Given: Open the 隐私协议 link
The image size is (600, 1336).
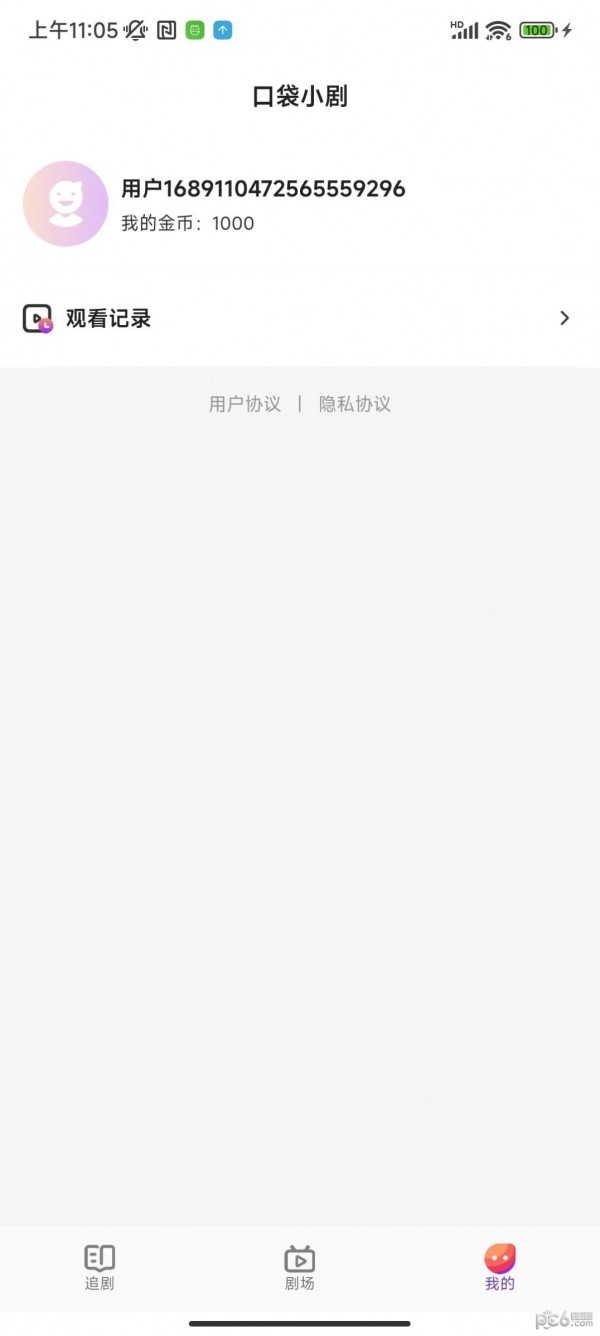Looking at the screenshot, I should pyautogui.click(x=355, y=404).
